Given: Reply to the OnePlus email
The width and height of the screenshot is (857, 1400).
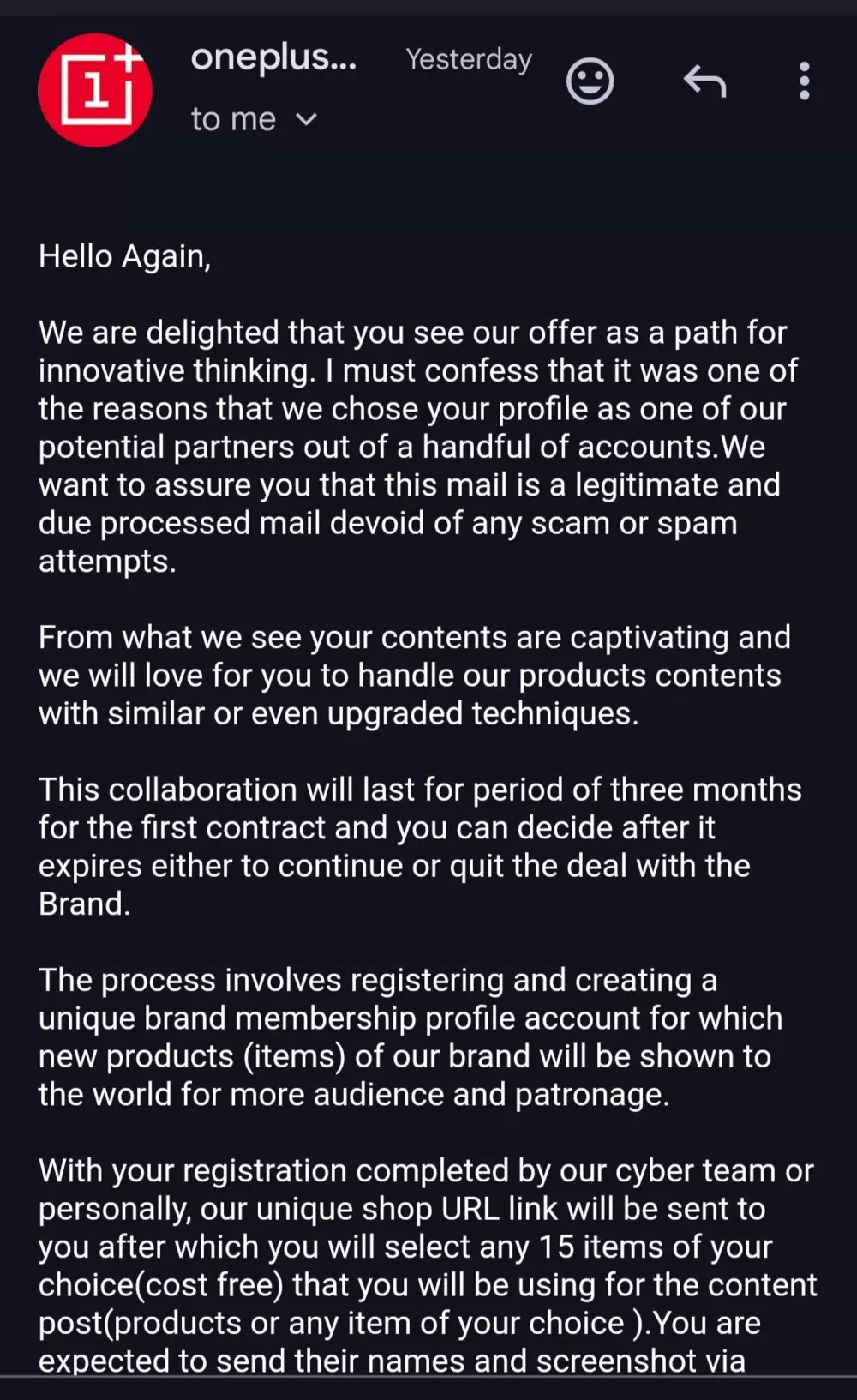Looking at the screenshot, I should pos(704,81).
